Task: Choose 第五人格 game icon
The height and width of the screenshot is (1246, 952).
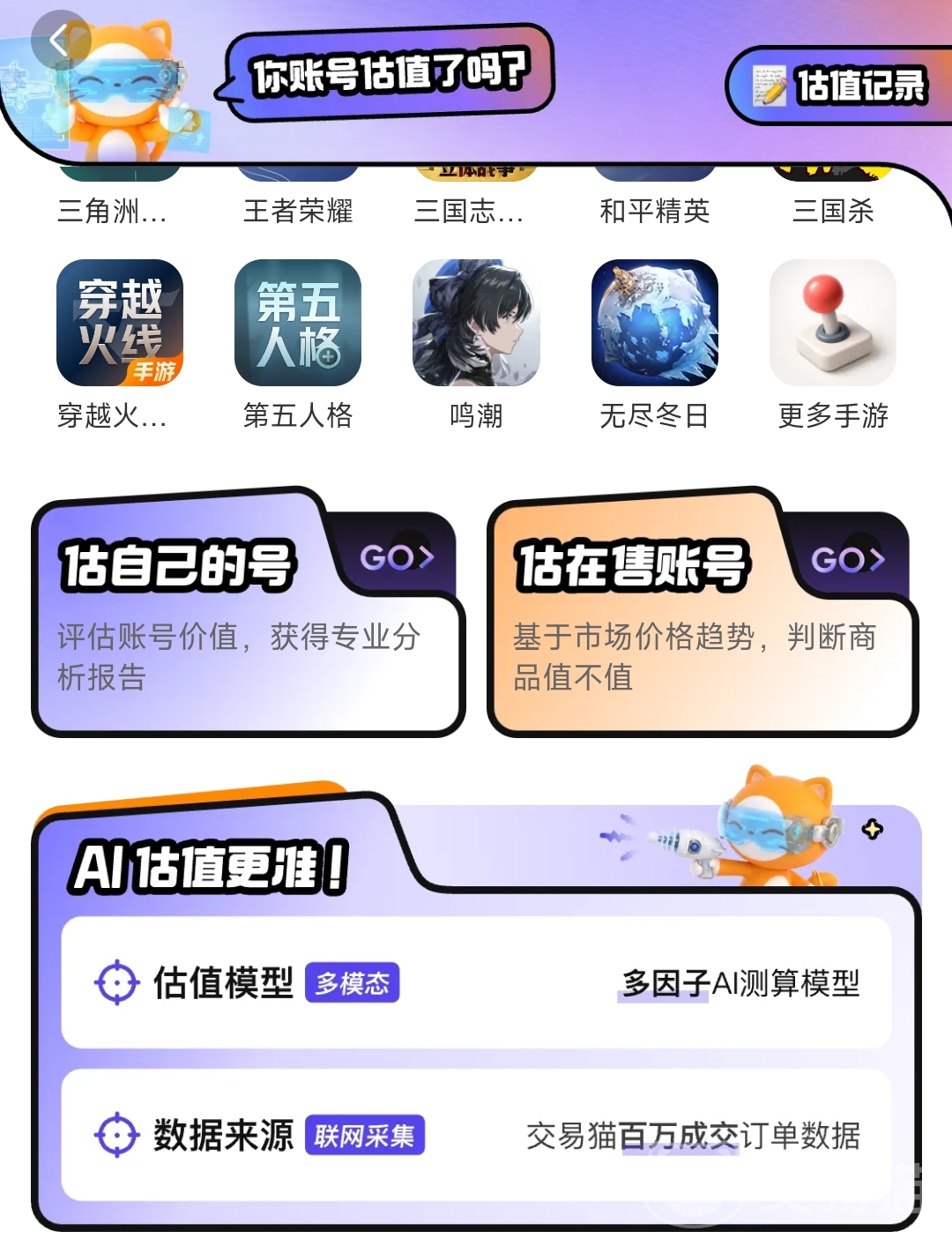Action: [x=298, y=323]
